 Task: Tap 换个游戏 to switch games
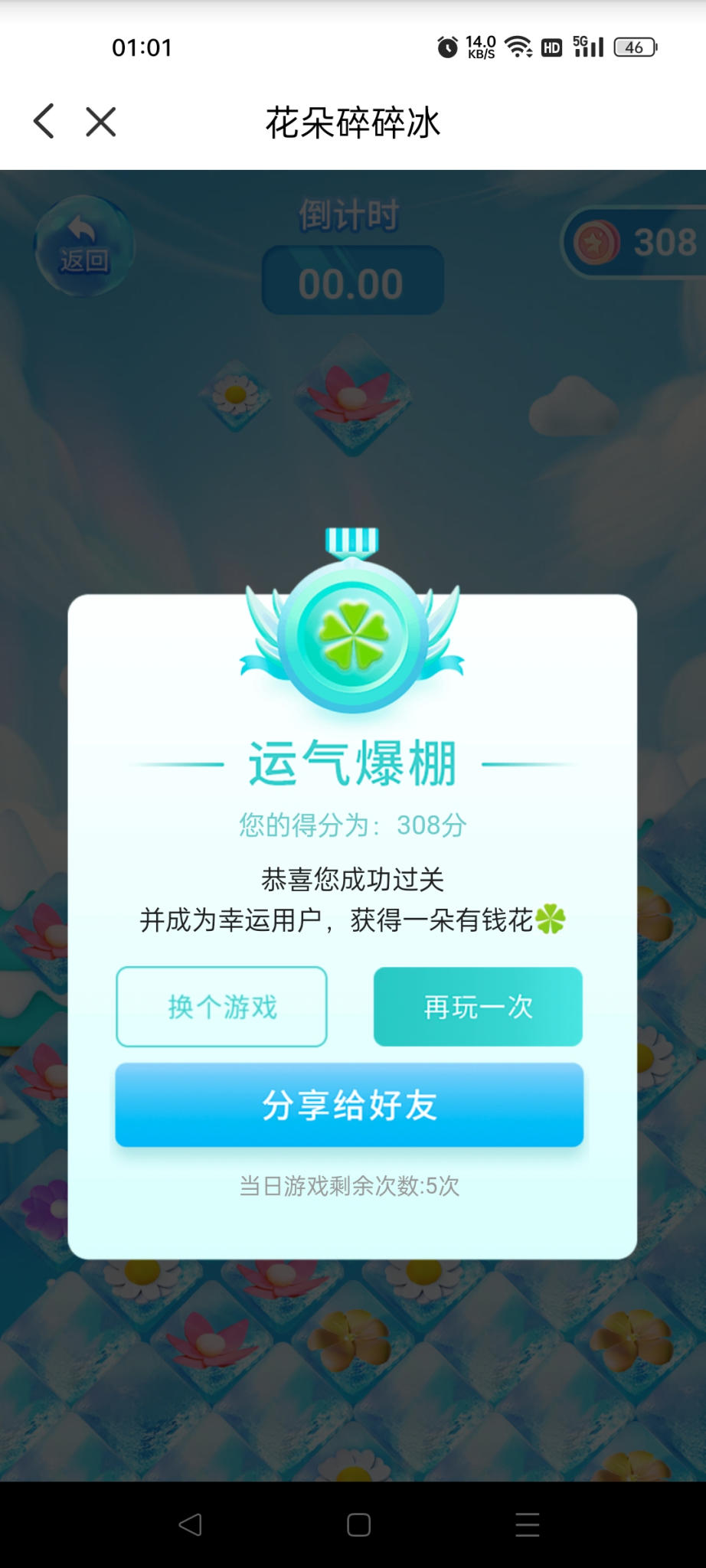(221, 1007)
